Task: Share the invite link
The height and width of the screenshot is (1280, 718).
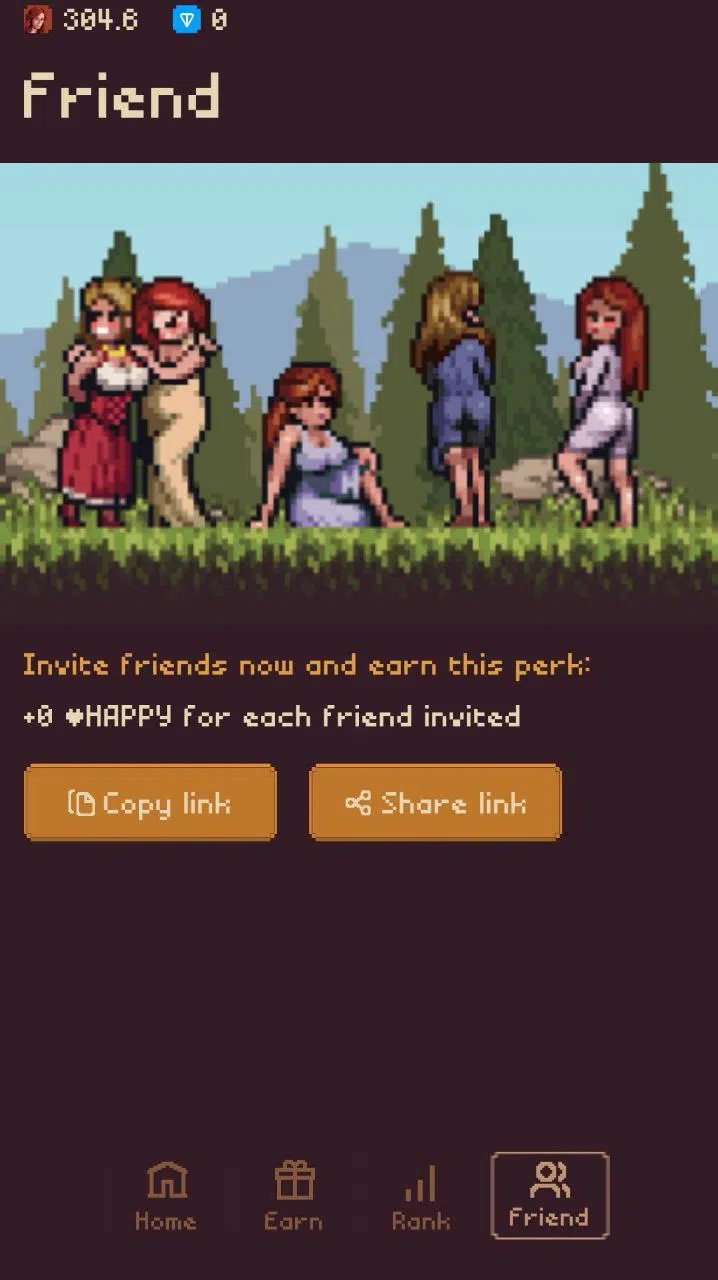Action: click(x=435, y=803)
